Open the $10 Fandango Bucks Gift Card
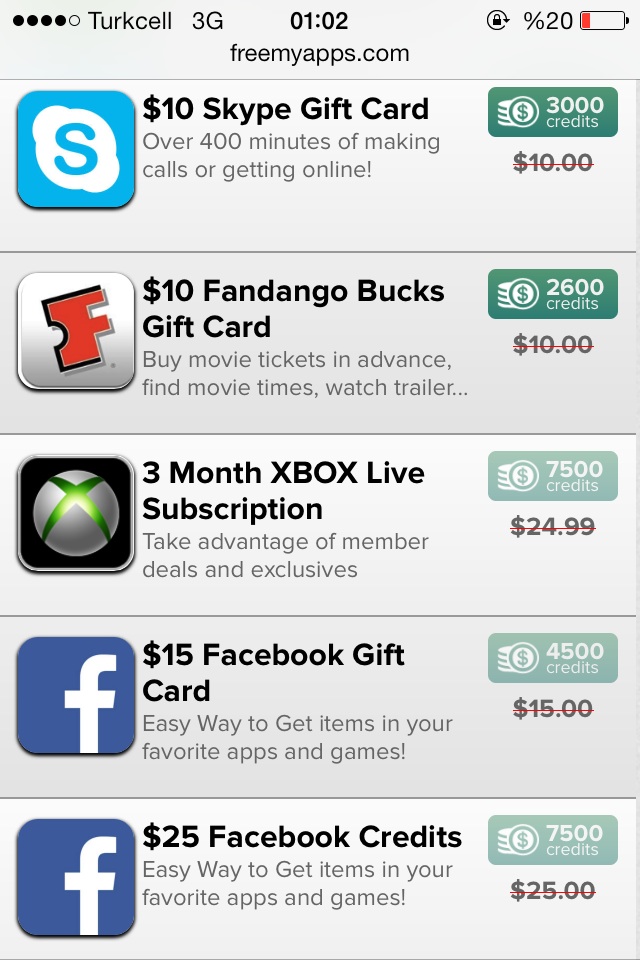 tap(293, 308)
